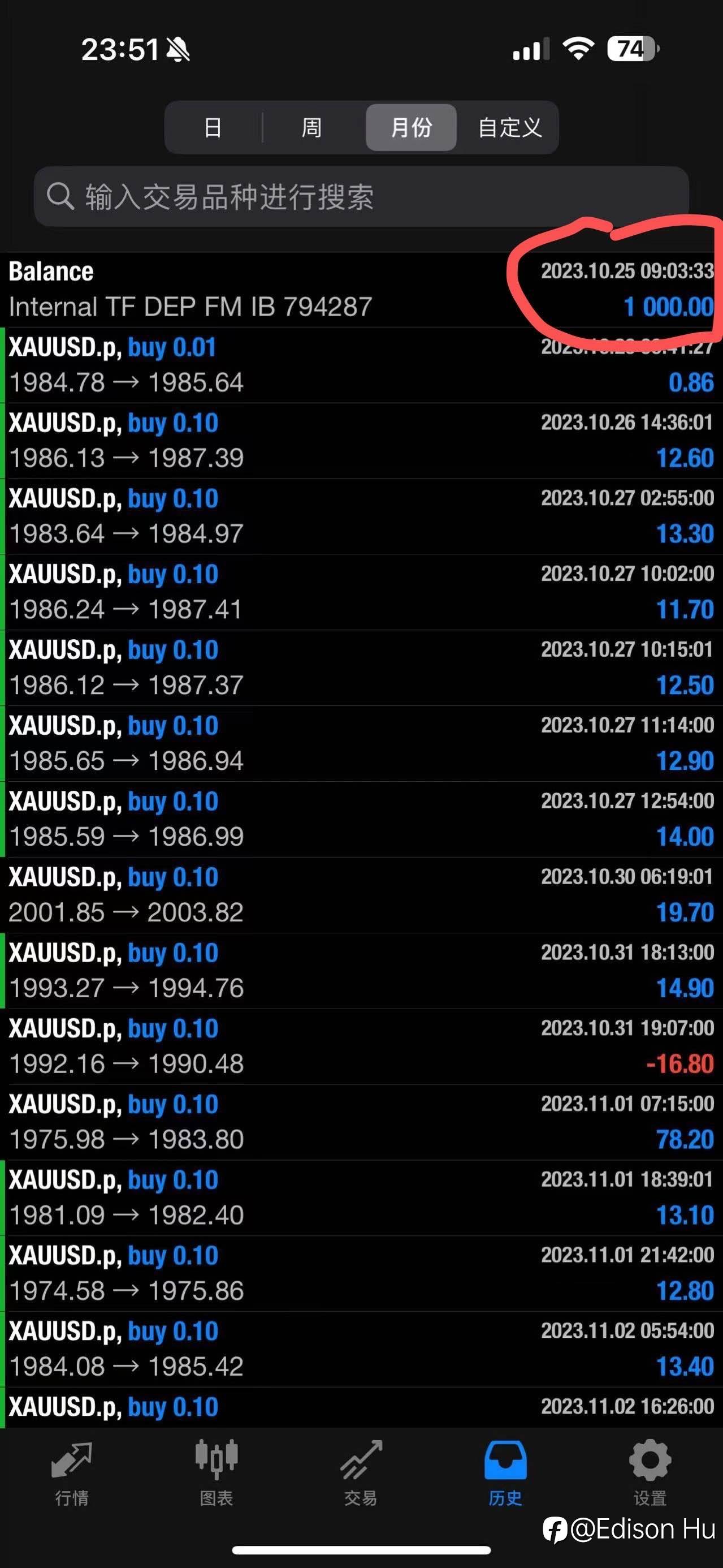
Task: Tap the symbol search field
Action: coord(361,197)
